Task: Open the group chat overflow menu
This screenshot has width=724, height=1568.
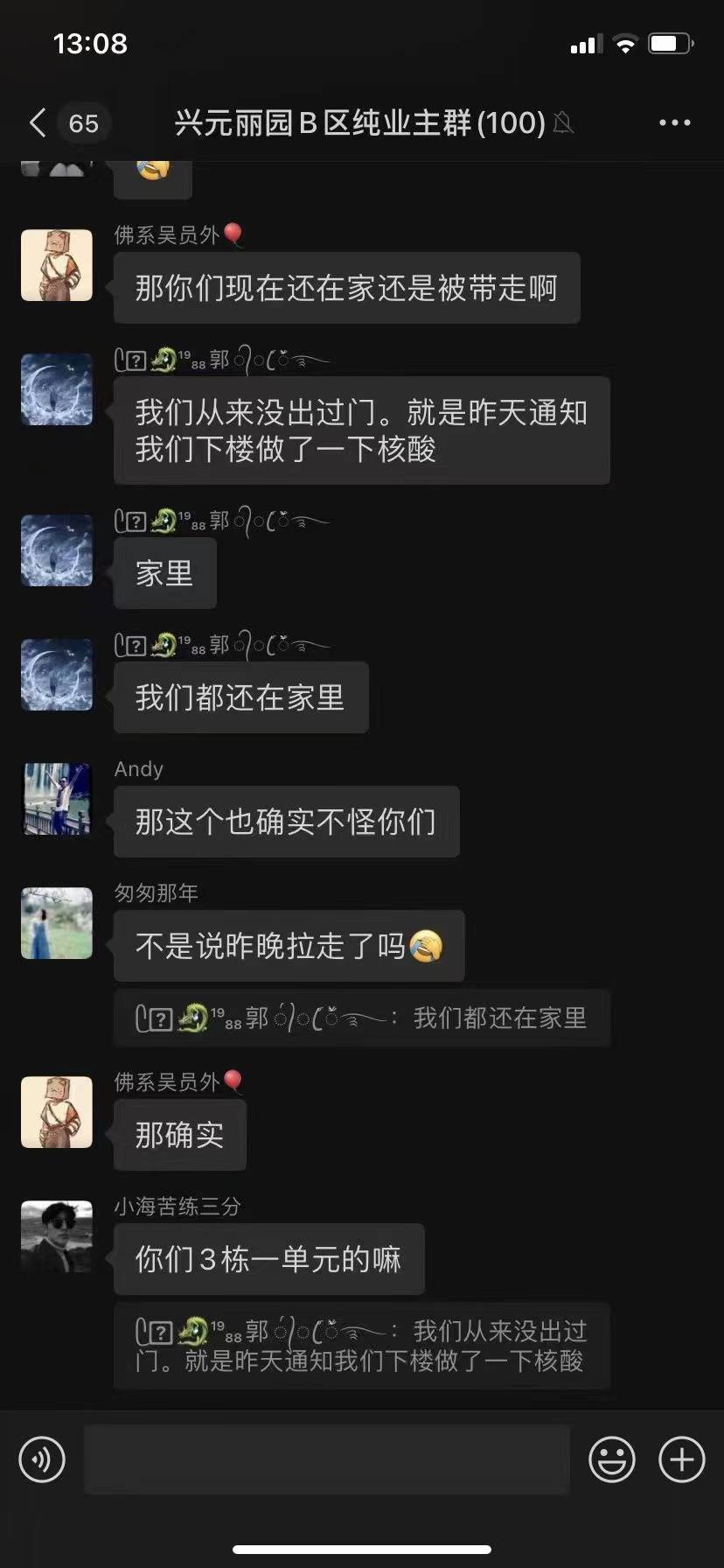Action: coord(674,123)
